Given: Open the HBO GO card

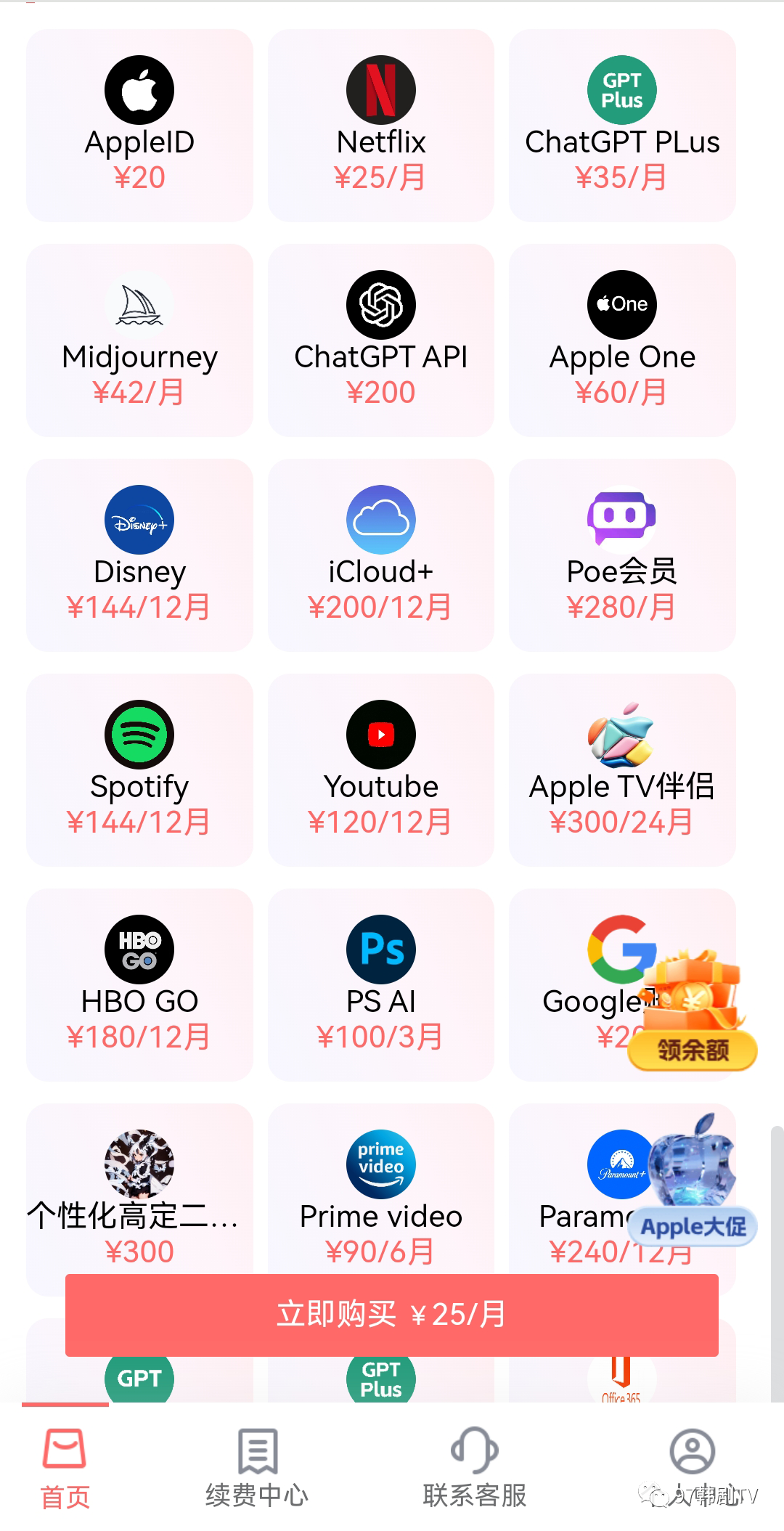Looking at the screenshot, I should click(x=139, y=984).
